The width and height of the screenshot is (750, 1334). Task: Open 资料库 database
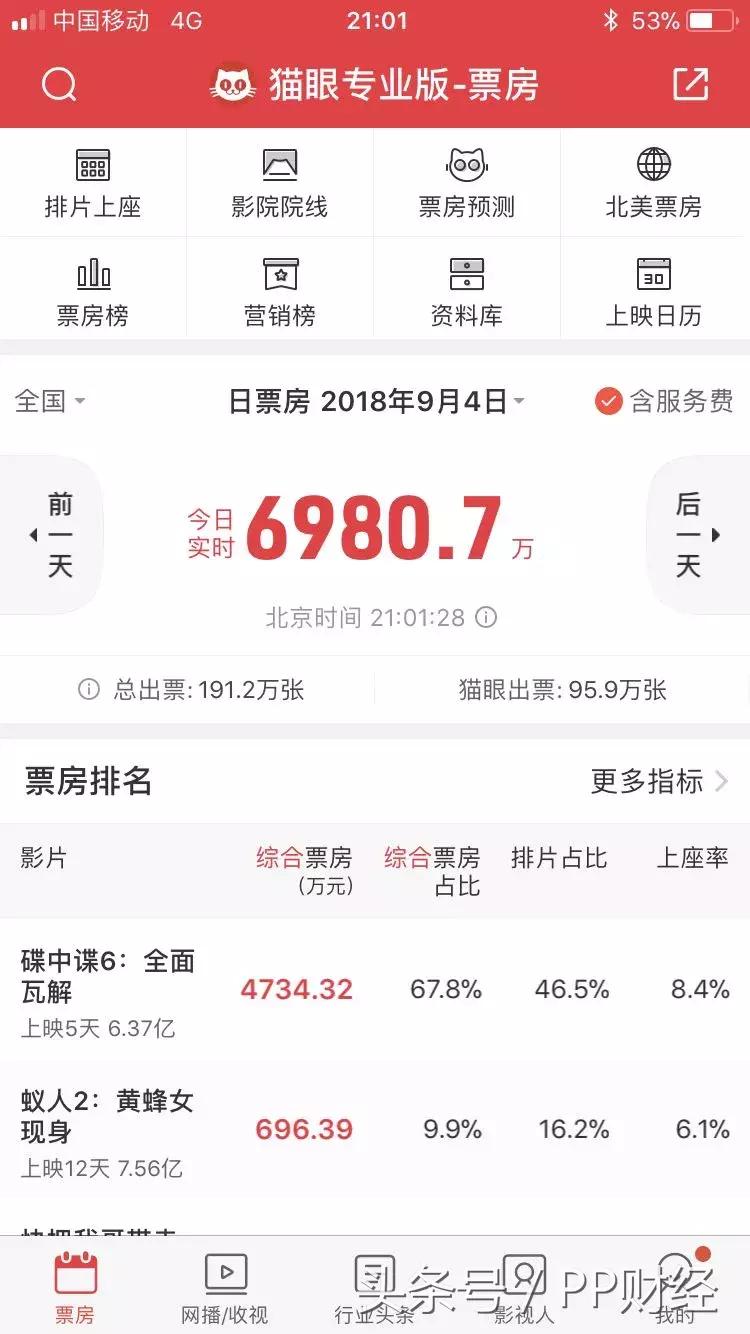coord(467,292)
